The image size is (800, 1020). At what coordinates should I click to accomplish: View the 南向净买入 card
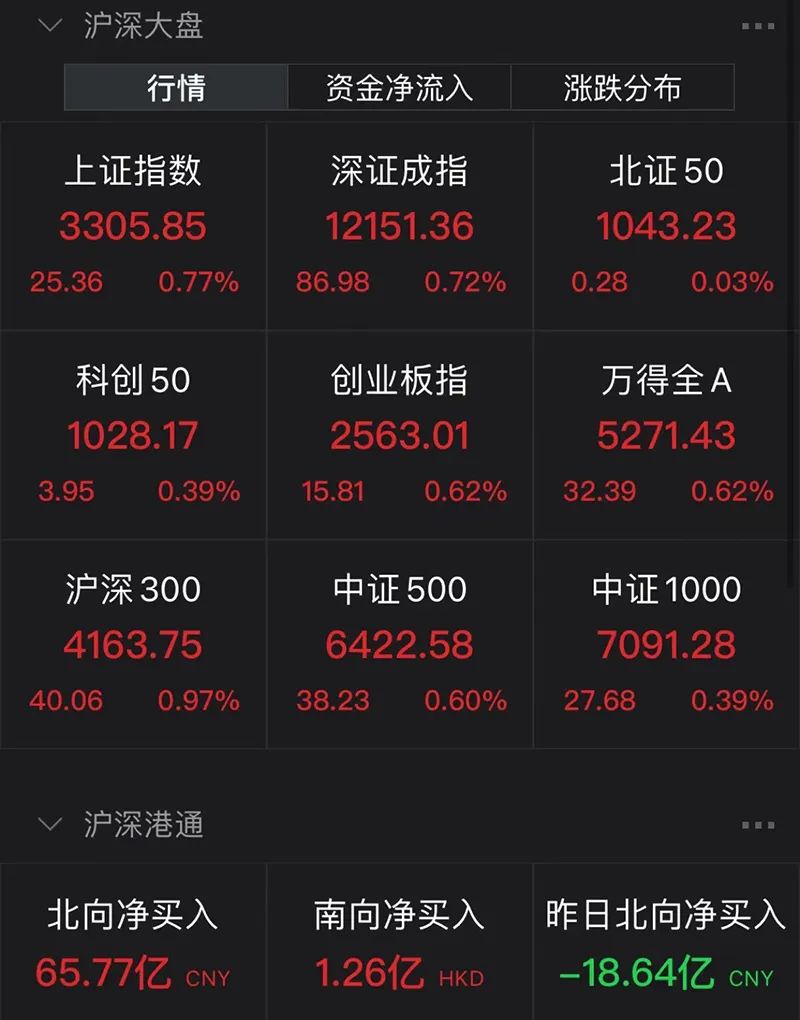(x=400, y=942)
